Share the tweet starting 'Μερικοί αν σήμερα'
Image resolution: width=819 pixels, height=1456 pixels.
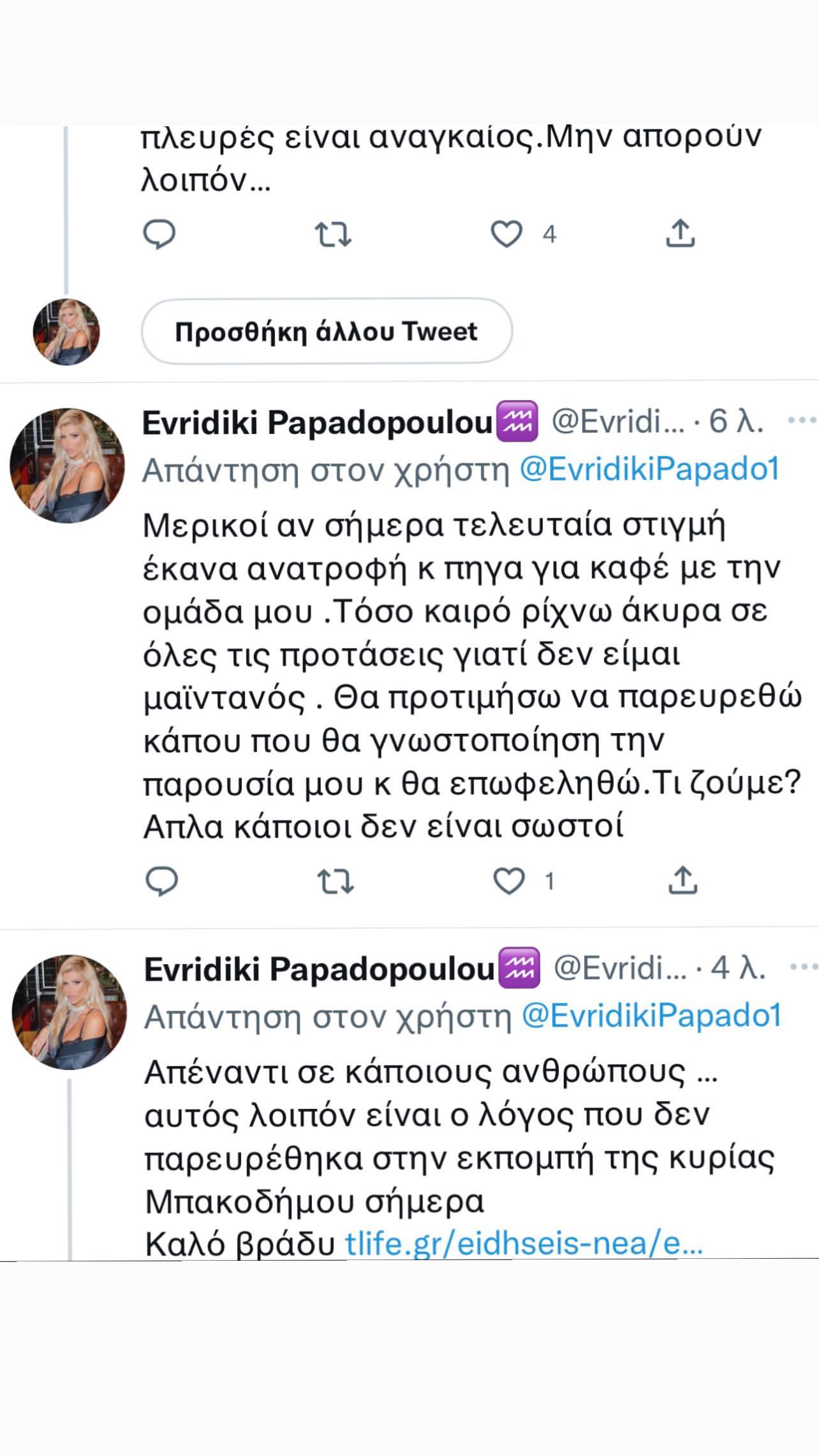coord(682,880)
